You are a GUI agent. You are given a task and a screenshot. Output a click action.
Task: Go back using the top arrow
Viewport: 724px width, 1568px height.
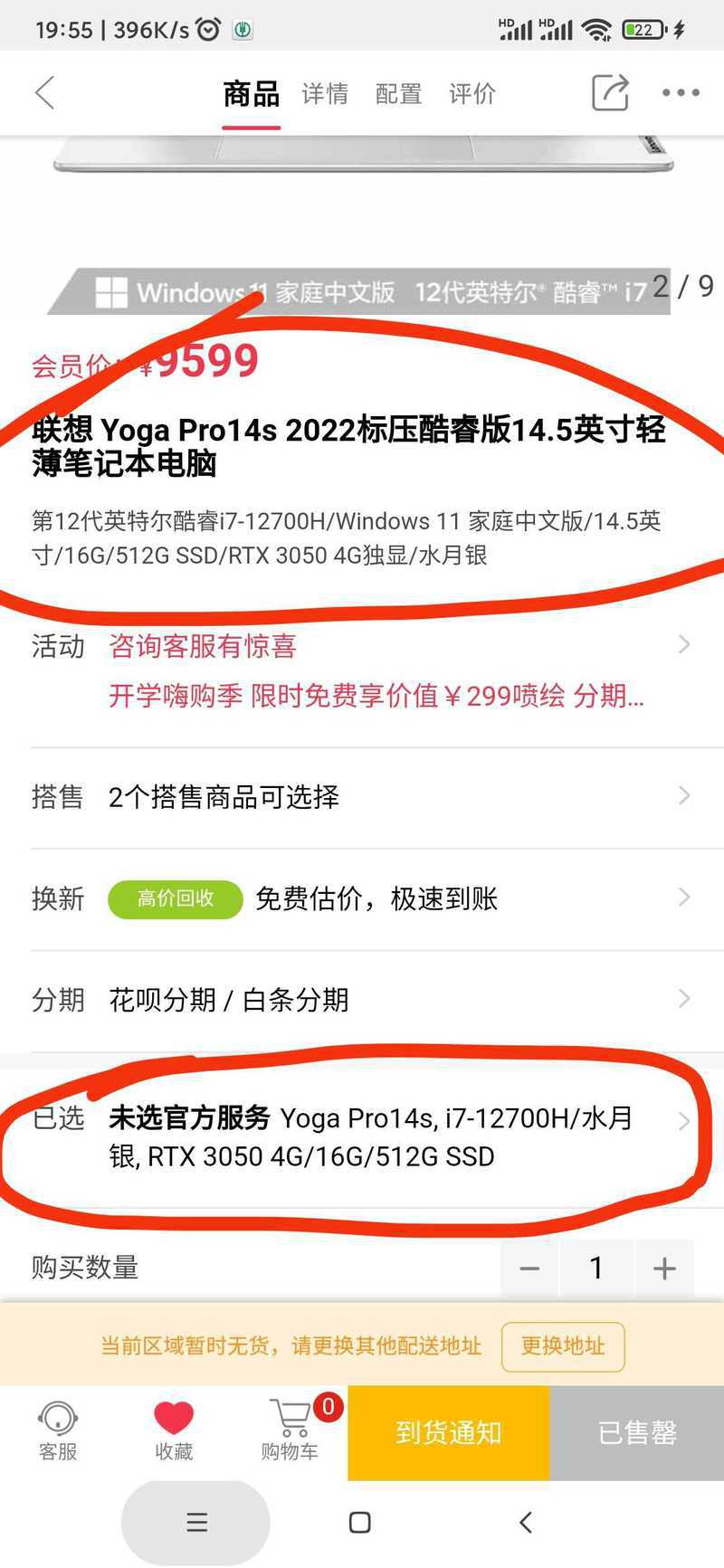point(45,93)
